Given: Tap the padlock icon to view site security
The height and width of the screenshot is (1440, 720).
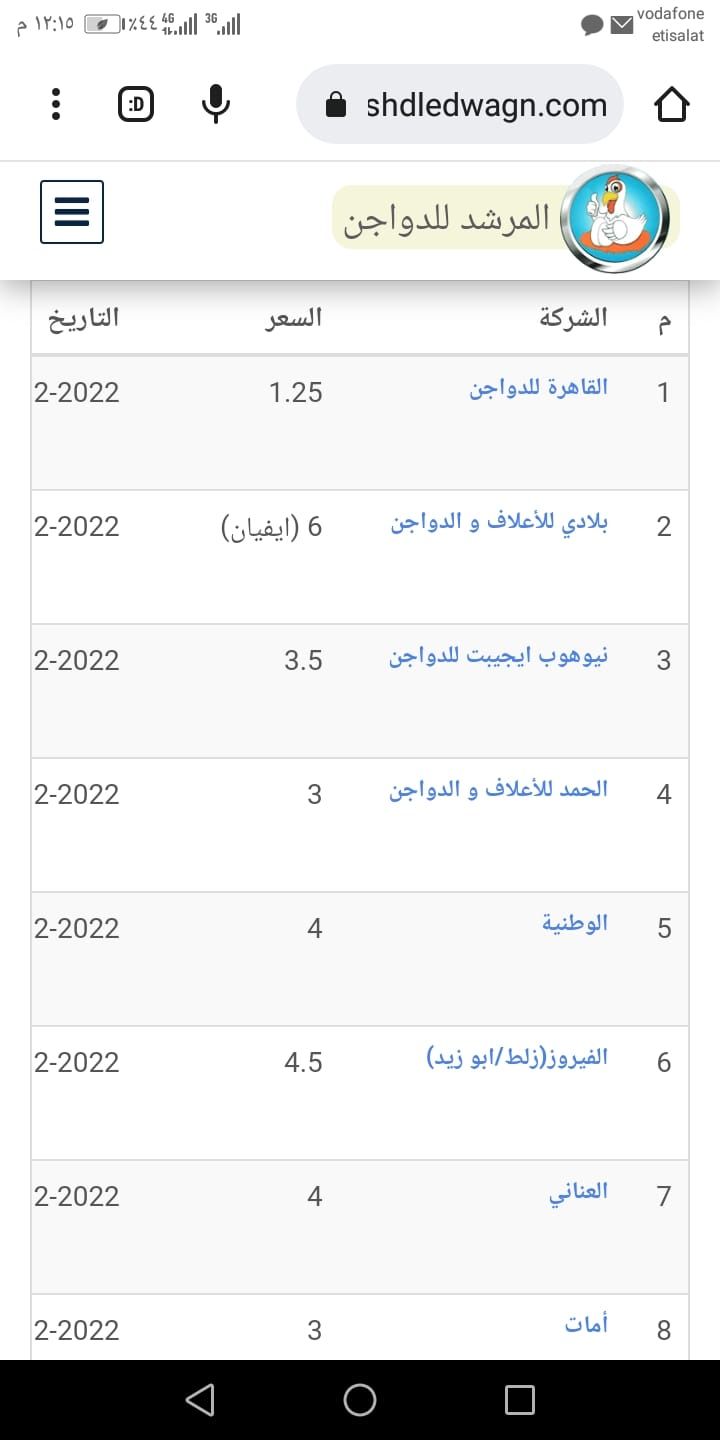Looking at the screenshot, I should click(x=336, y=103).
